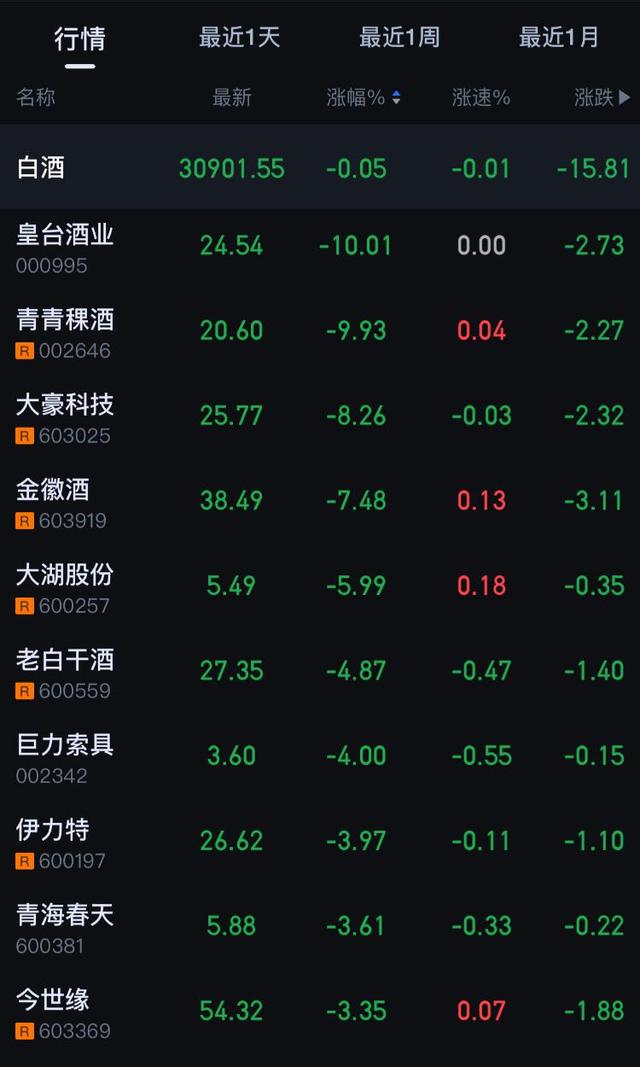This screenshot has height=1067, width=640.
Task: View the 老白干酒 stock details
Action: tap(320, 670)
